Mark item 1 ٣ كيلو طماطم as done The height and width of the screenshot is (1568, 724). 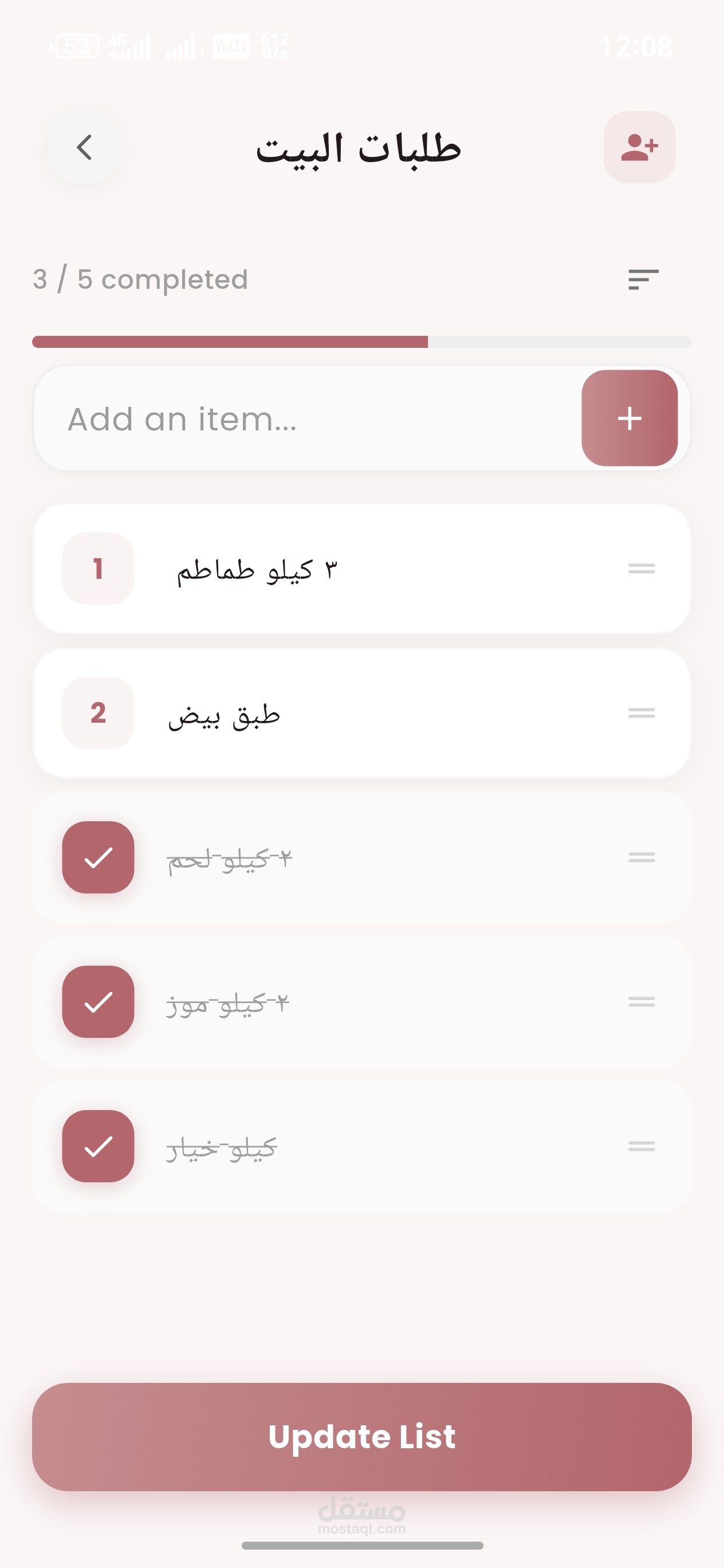pos(98,569)
